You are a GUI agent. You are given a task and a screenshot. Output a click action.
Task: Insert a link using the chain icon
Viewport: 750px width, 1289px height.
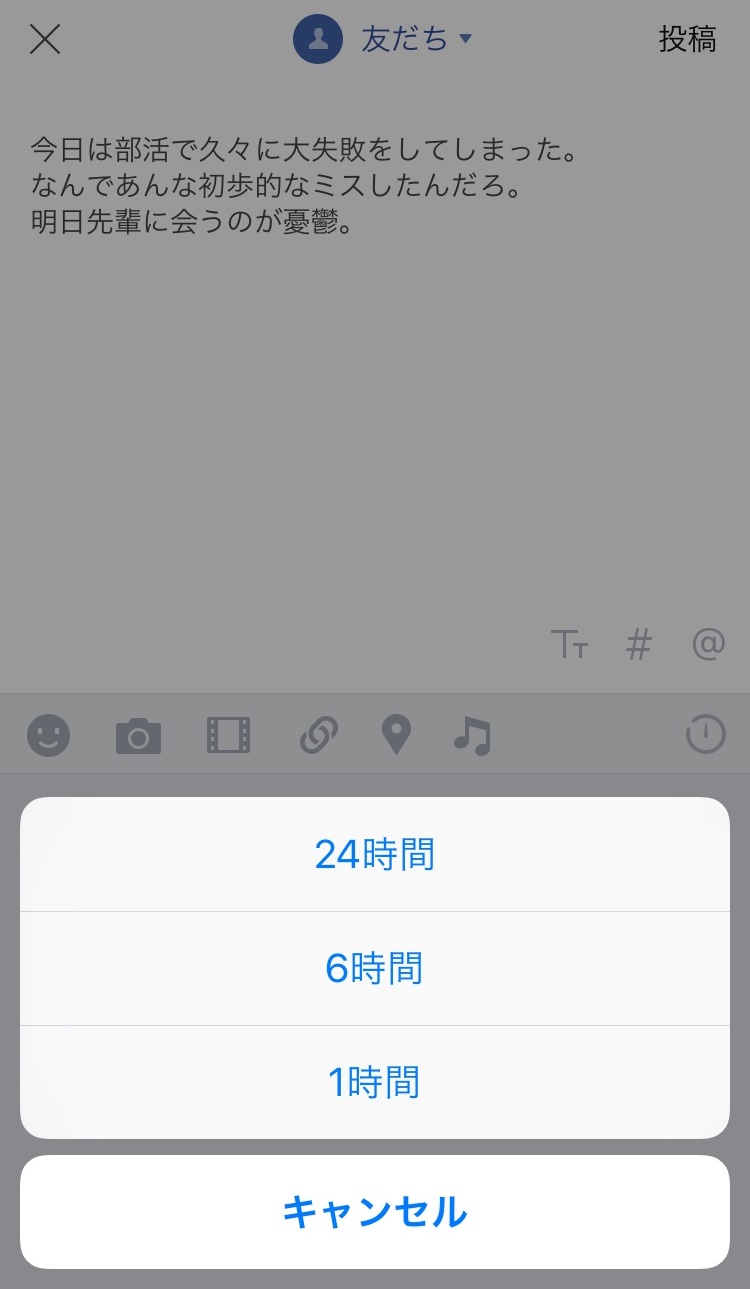[317, 735]
